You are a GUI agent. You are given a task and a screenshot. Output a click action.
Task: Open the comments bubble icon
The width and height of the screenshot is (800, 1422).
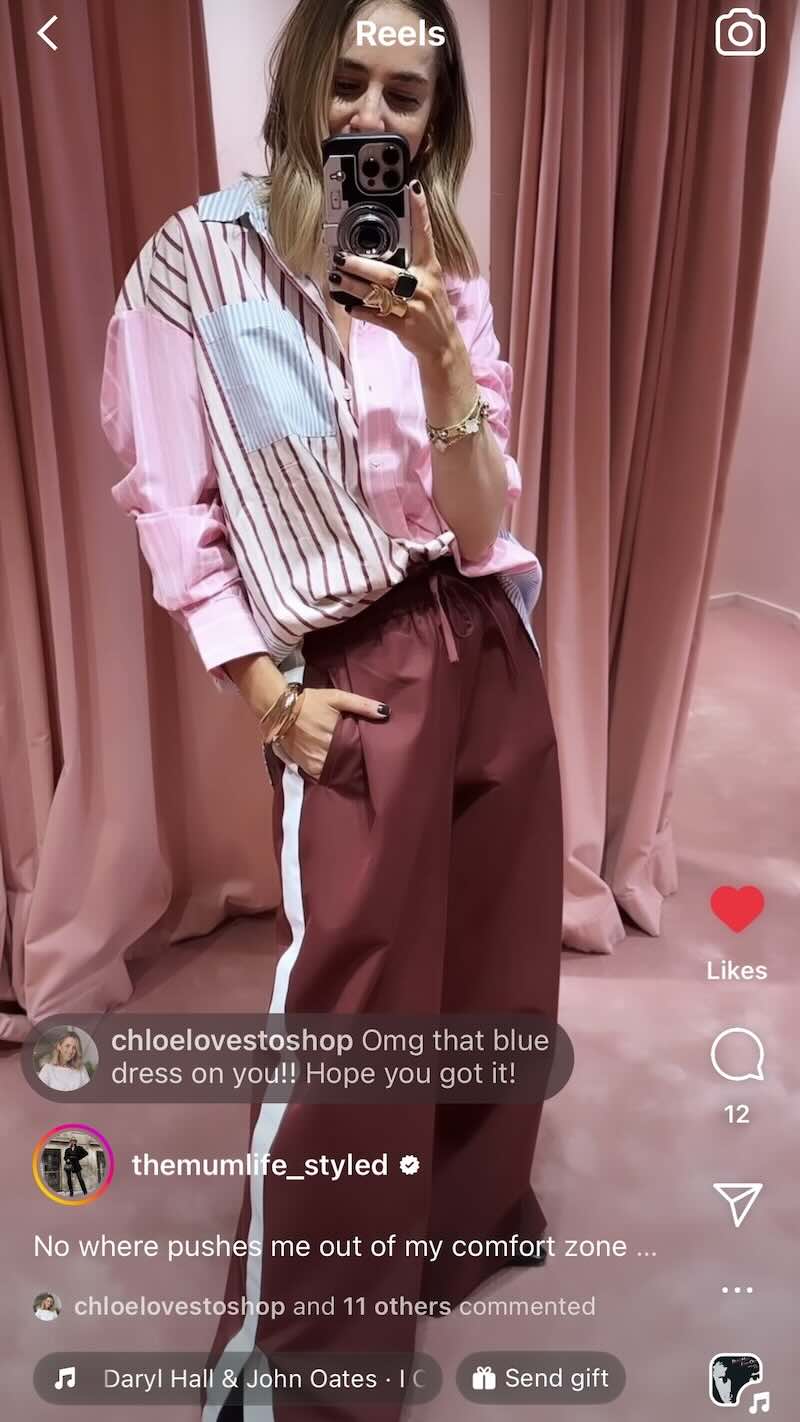[x=737, y=1056]
